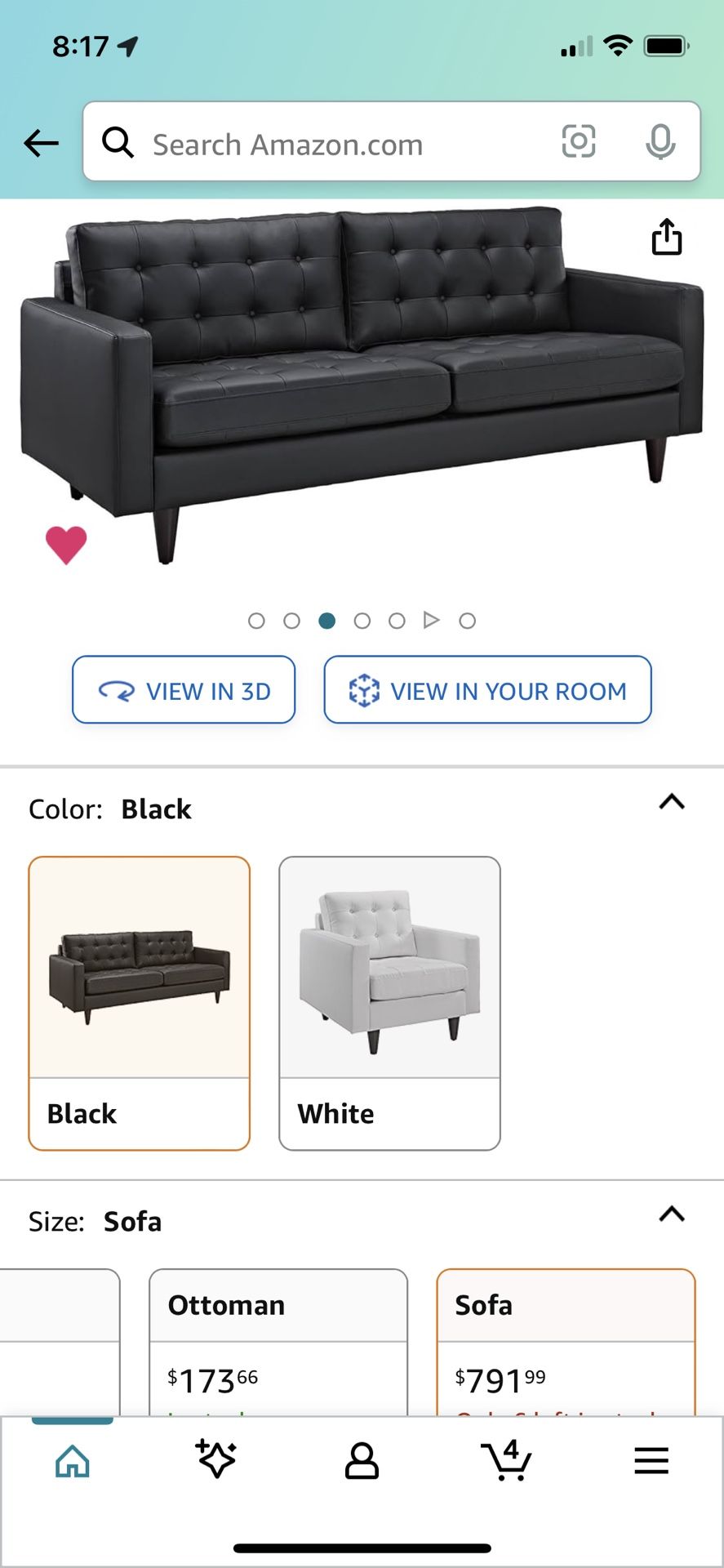Tap the heart icon to manage wishlist

click(x=66, y=543)
